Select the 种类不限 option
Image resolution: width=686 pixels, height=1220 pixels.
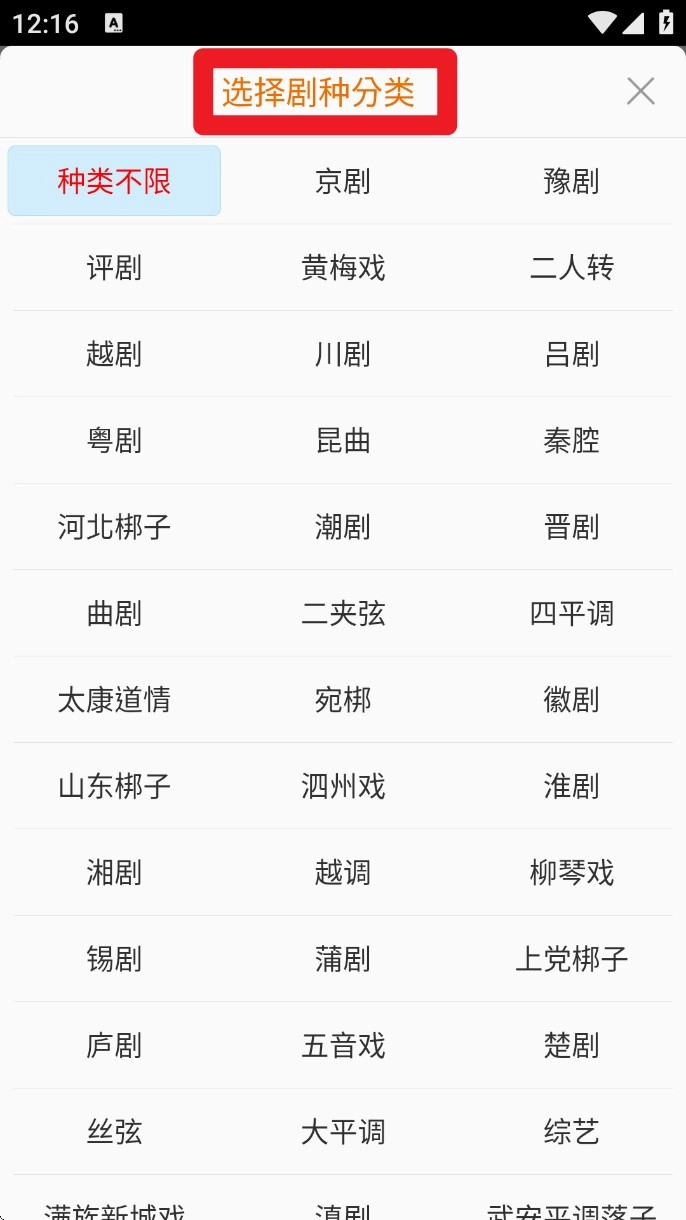click(114, 181)
